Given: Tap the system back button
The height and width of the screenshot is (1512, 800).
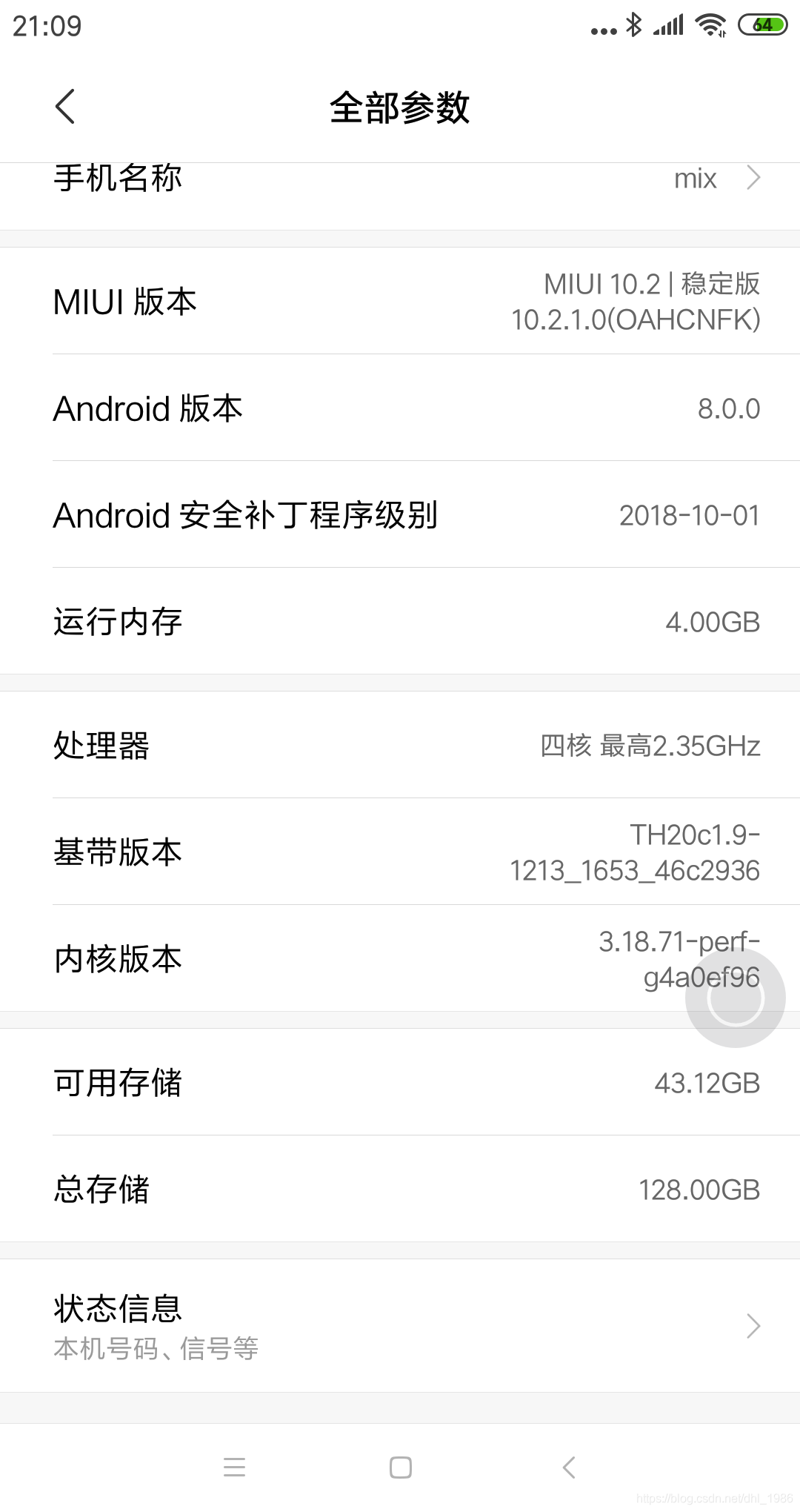Looking at the screenshot, I should point(568,1467).
